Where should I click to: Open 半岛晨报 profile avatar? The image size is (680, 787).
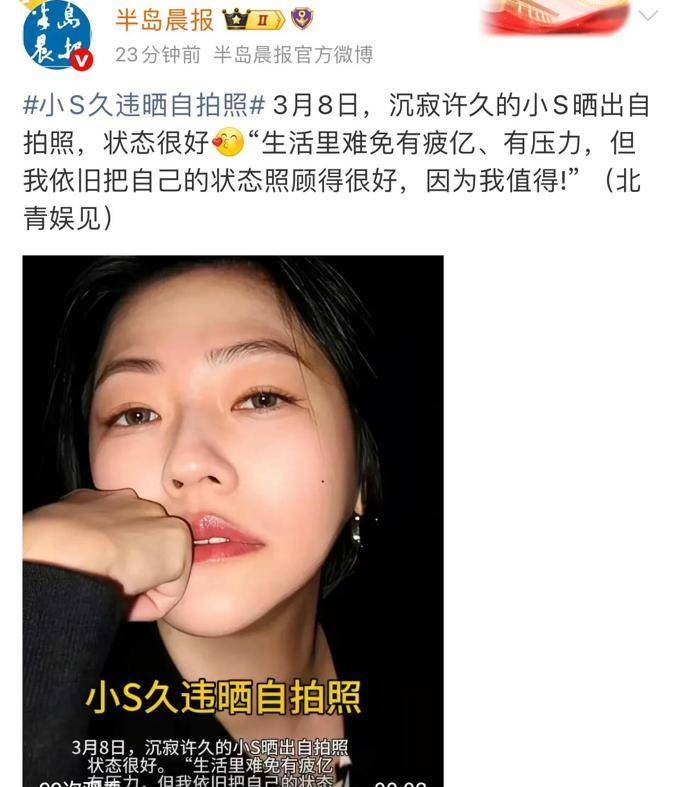point(57,34)
